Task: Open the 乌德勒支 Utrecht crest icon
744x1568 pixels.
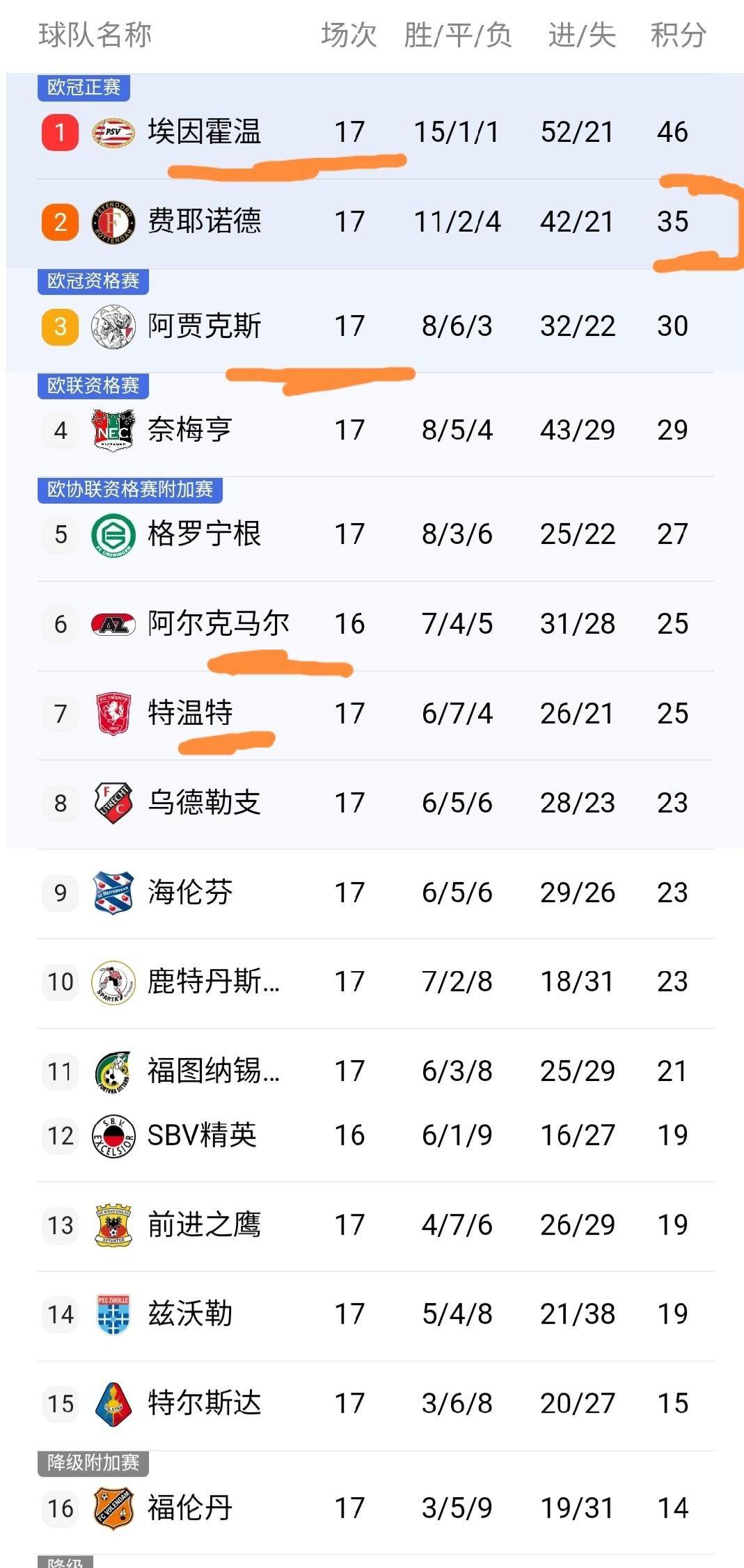Action: click(111, 803)
